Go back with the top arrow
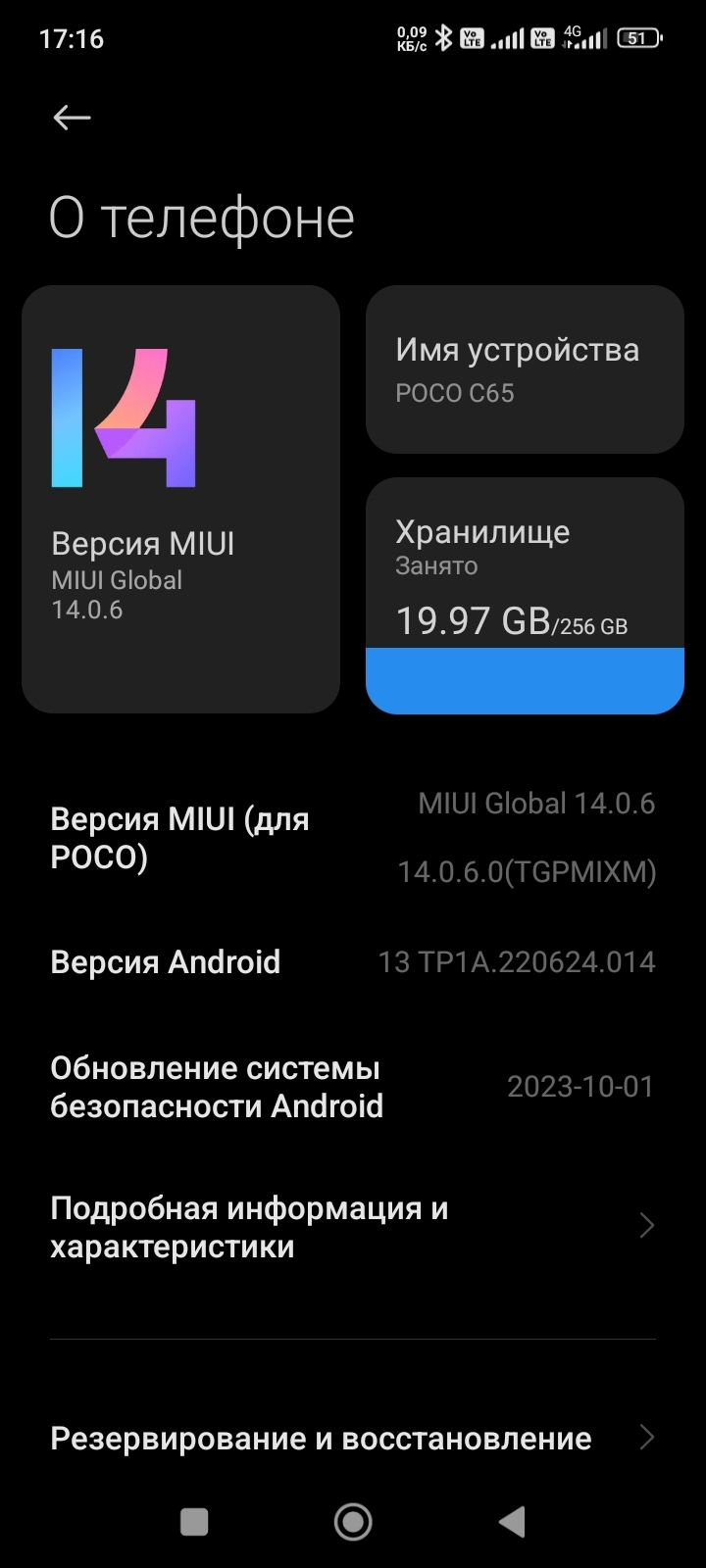This screenshot has height=1568, width=706. point(72,119)
